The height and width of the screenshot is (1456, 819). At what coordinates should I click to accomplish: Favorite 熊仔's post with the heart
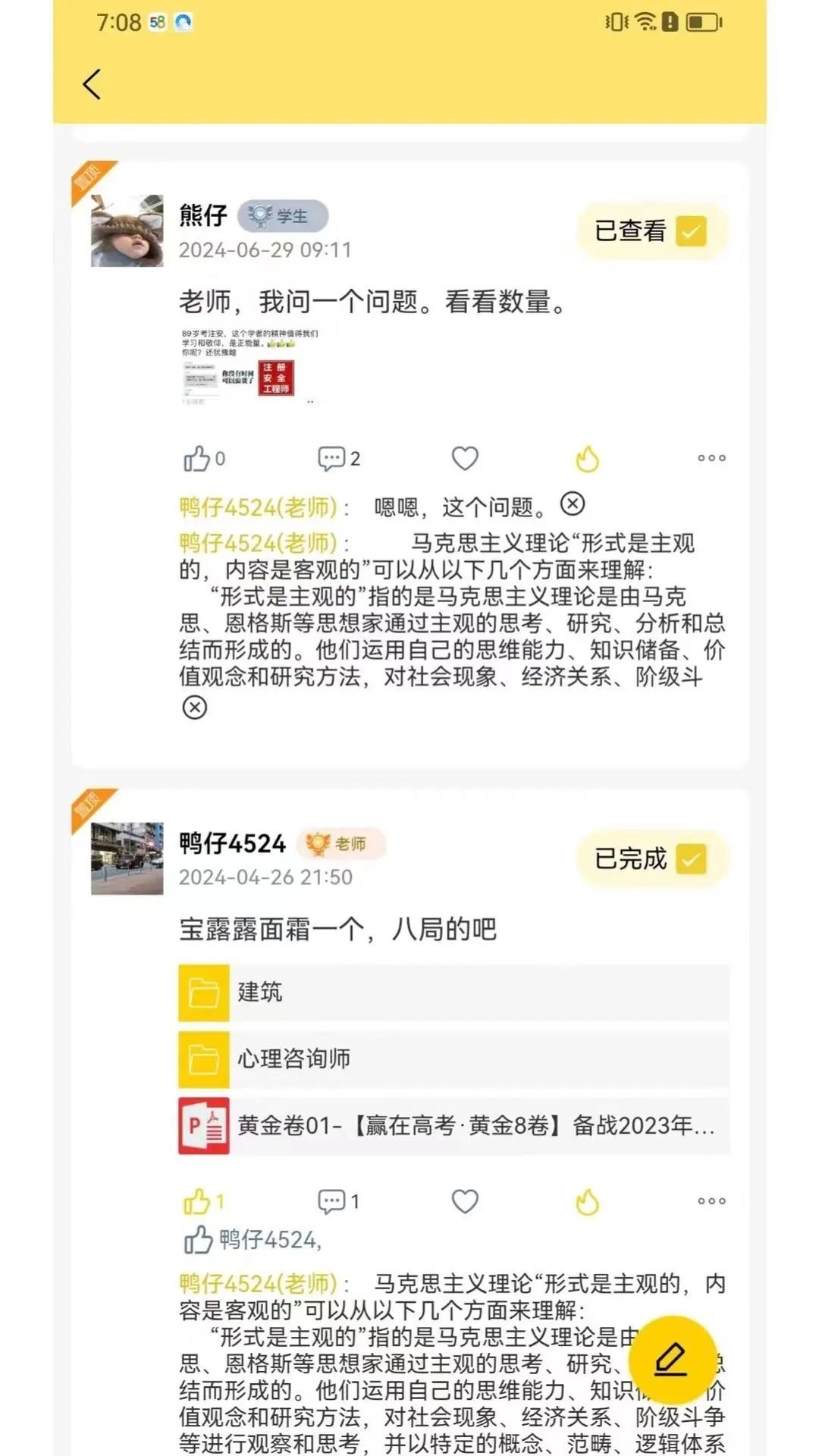pos(465,458)
